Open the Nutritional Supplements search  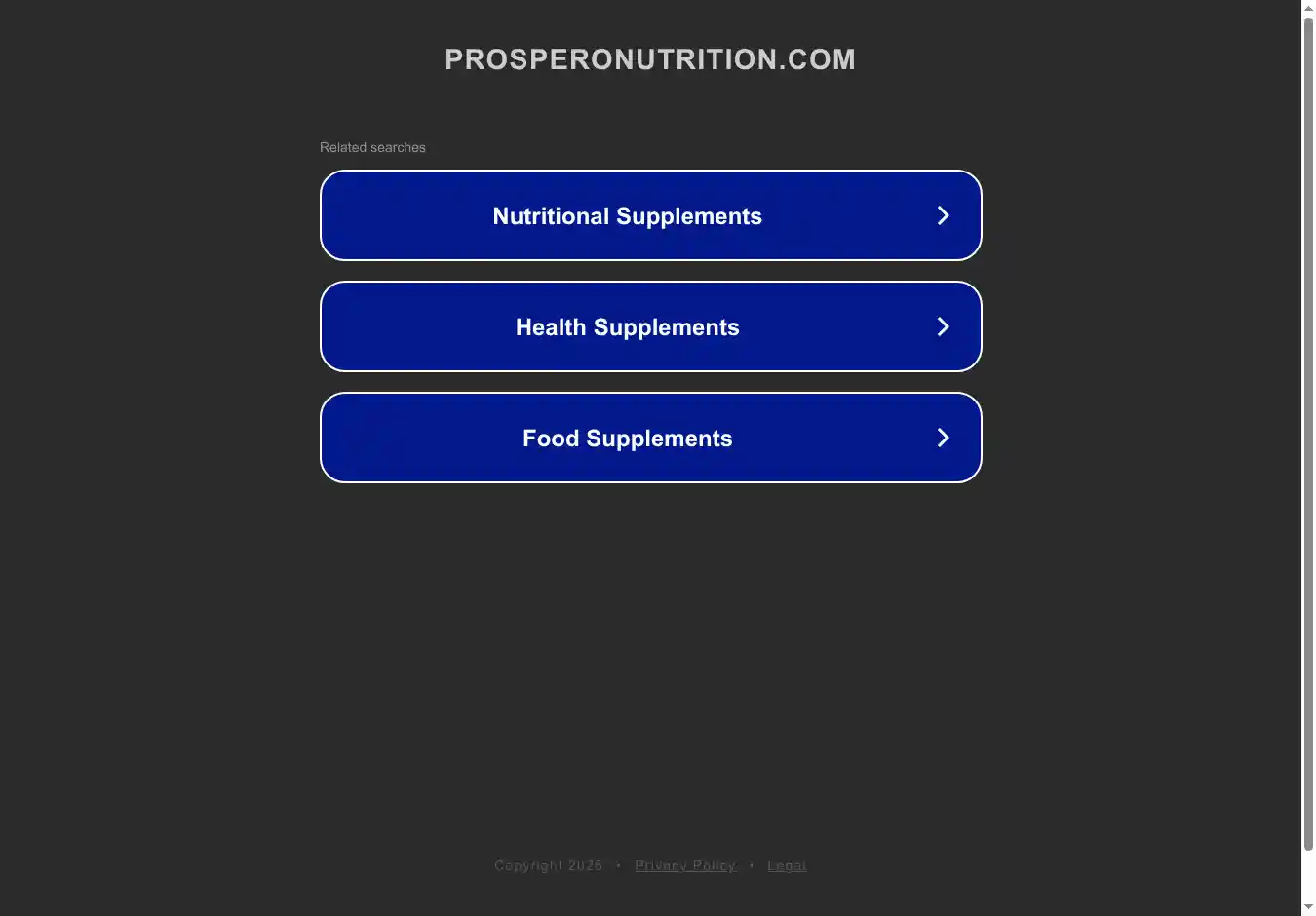tap(650, 215)
